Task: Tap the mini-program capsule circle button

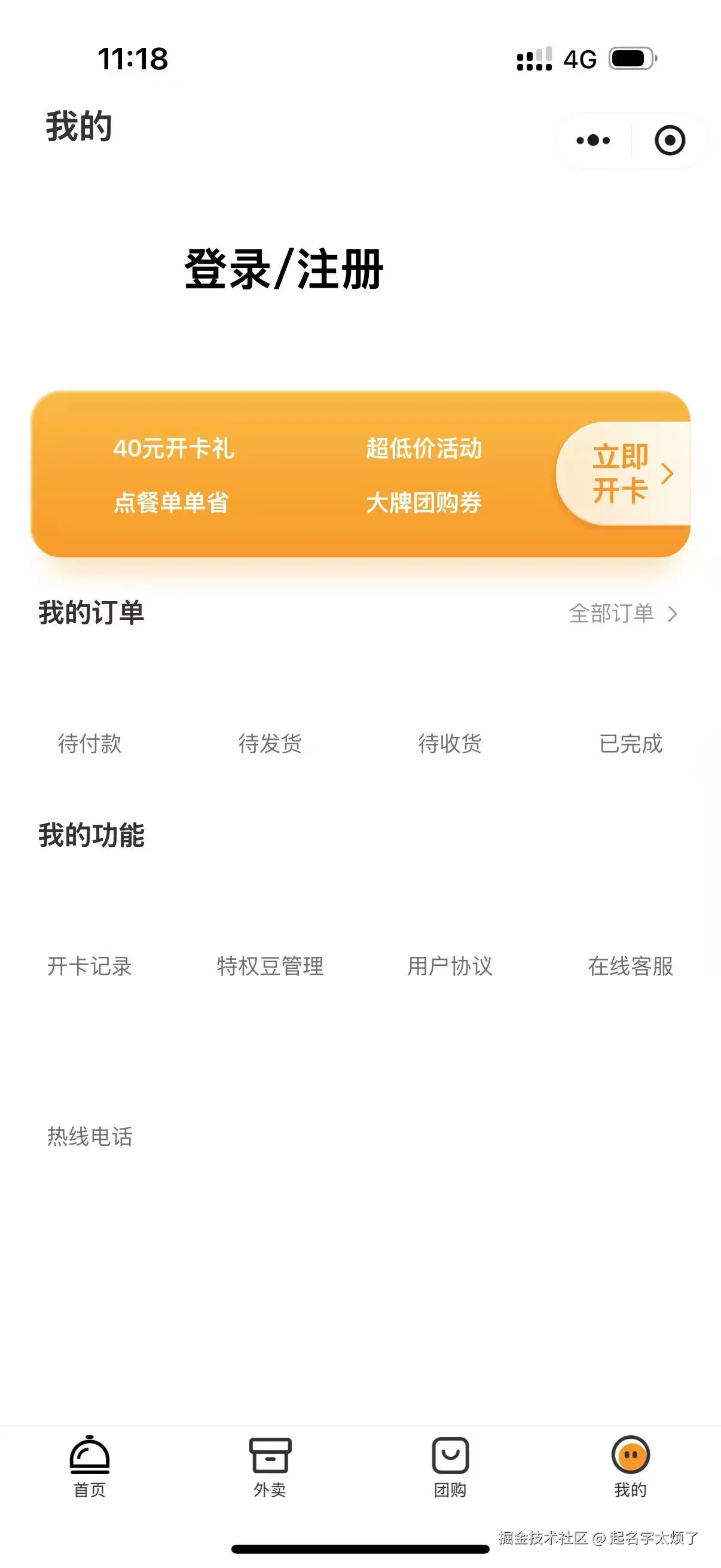Action: (x=669, y=139)
